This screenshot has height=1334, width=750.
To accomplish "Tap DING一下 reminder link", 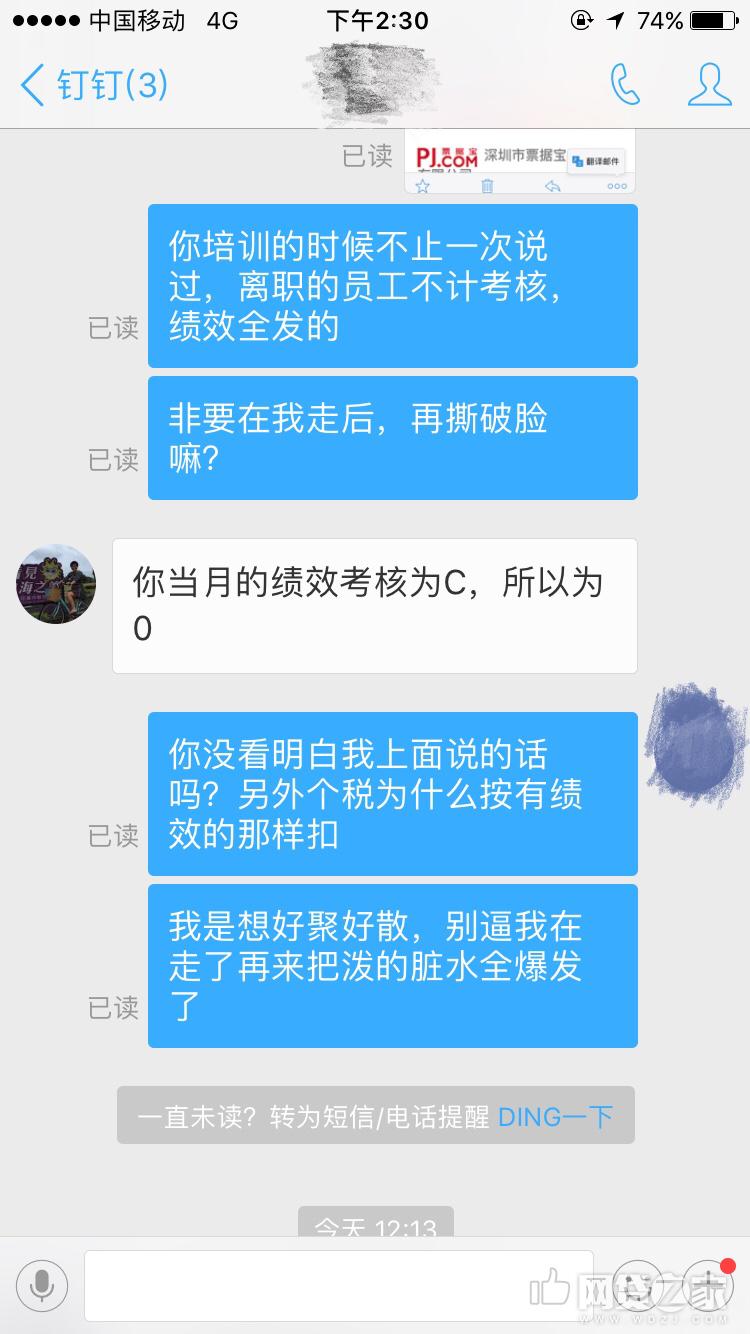I will click(555, 1117).
